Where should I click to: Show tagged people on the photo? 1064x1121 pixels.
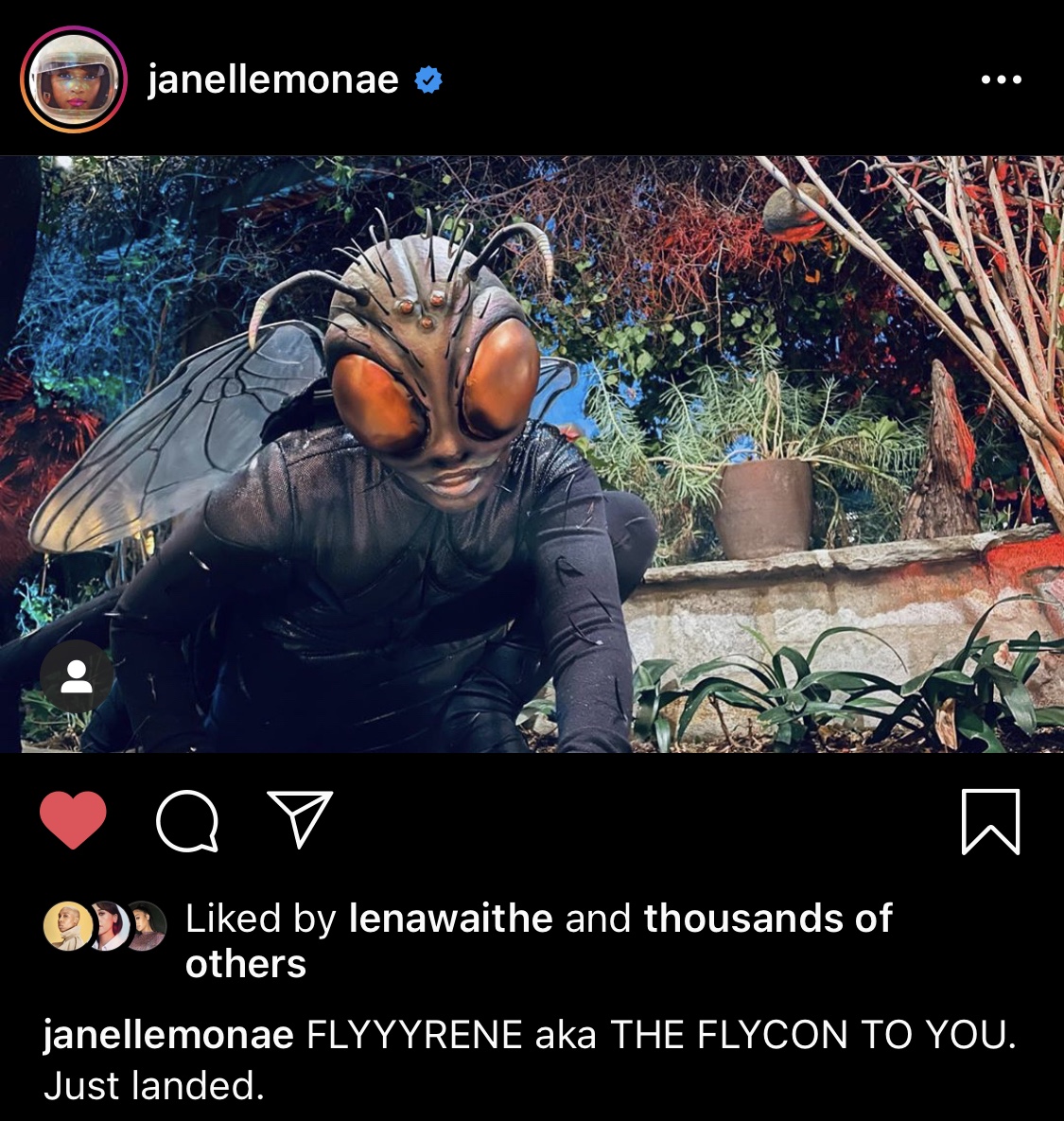[x=77, y=675]
